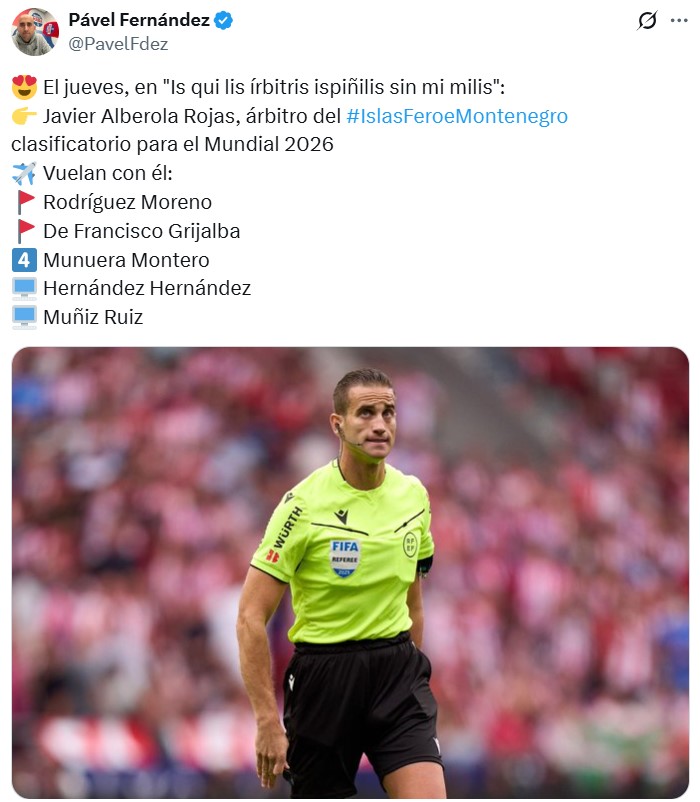Open the Grok icon on this post

click(647, 21)
